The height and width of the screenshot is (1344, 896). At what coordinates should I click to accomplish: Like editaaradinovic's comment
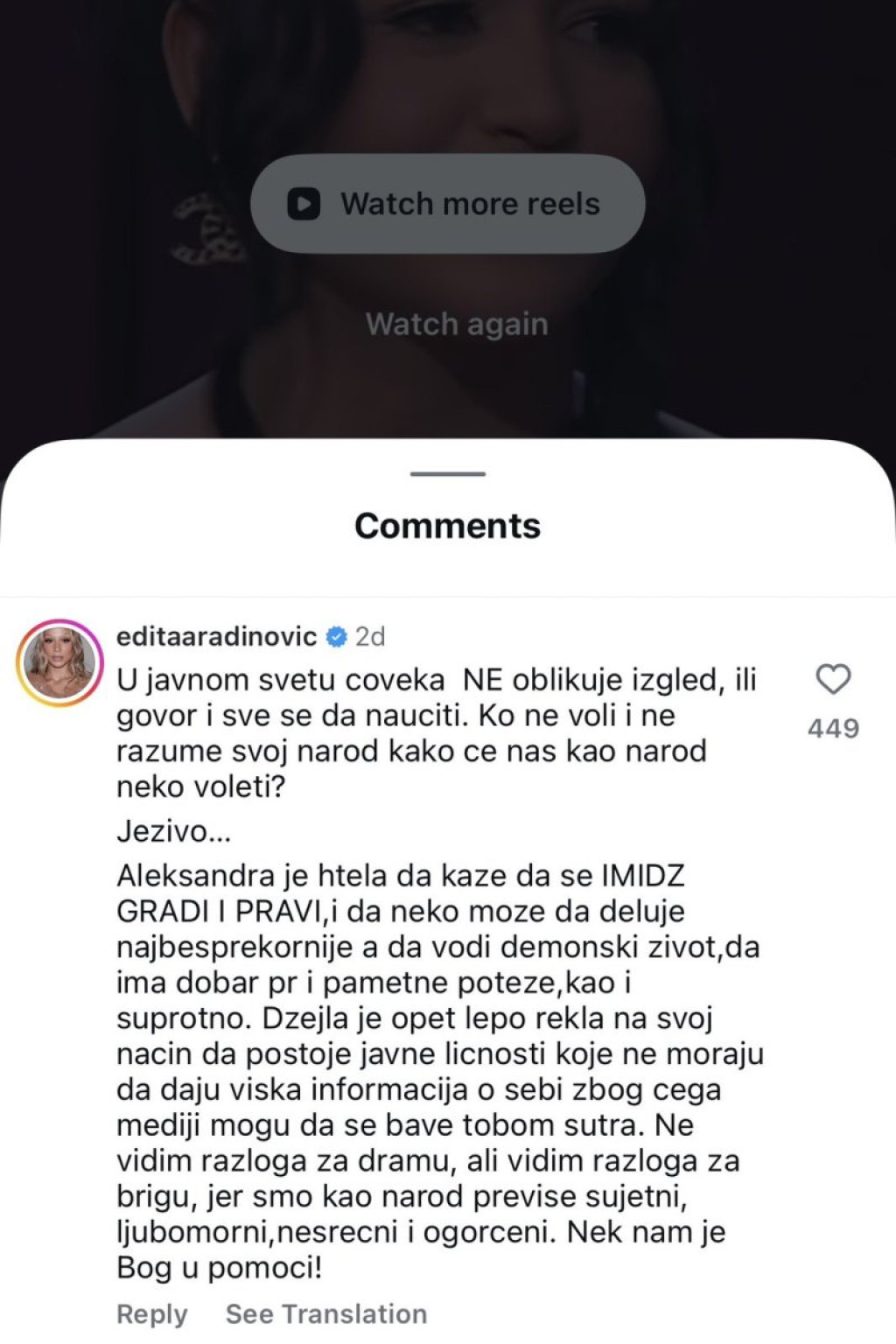[833, 679]
